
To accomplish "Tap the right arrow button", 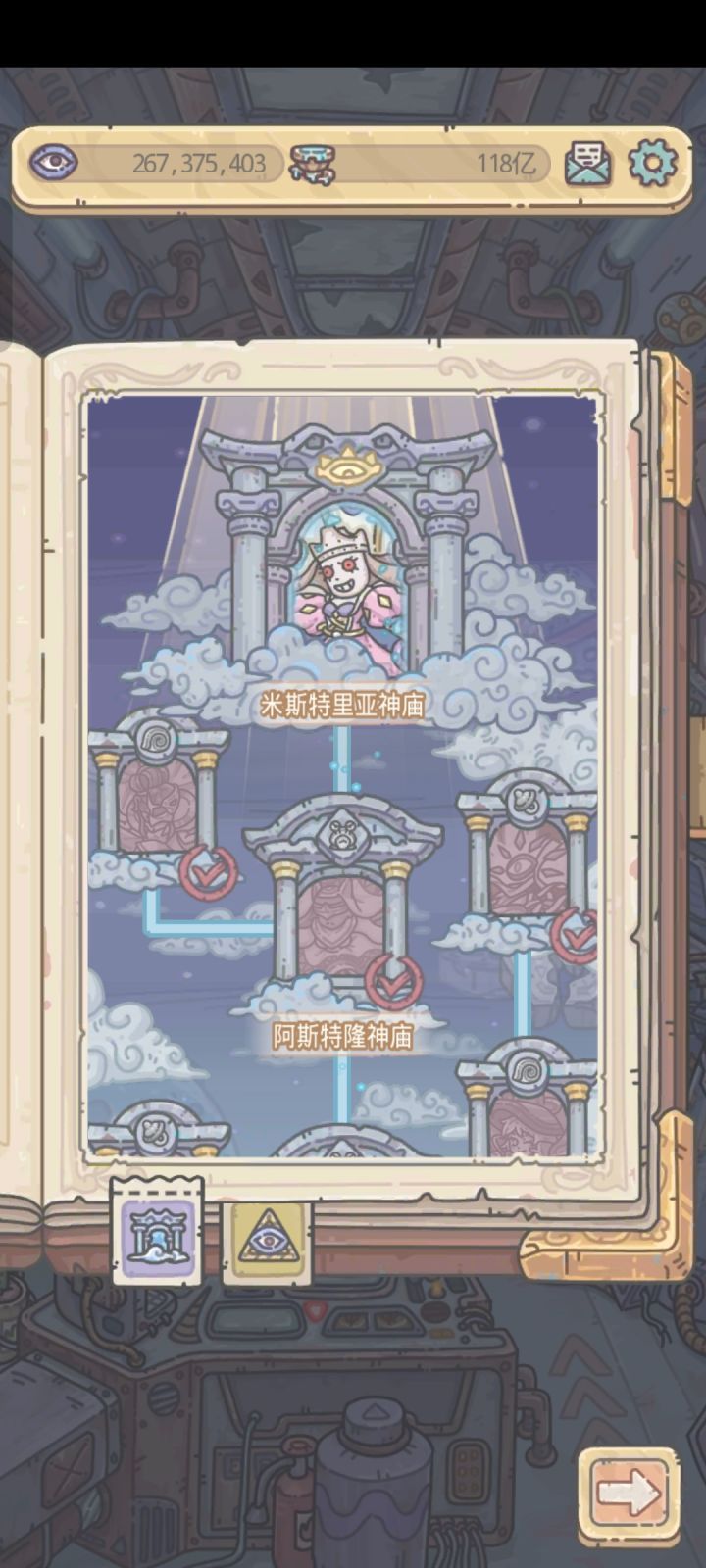I will [x=629, y=1493].
